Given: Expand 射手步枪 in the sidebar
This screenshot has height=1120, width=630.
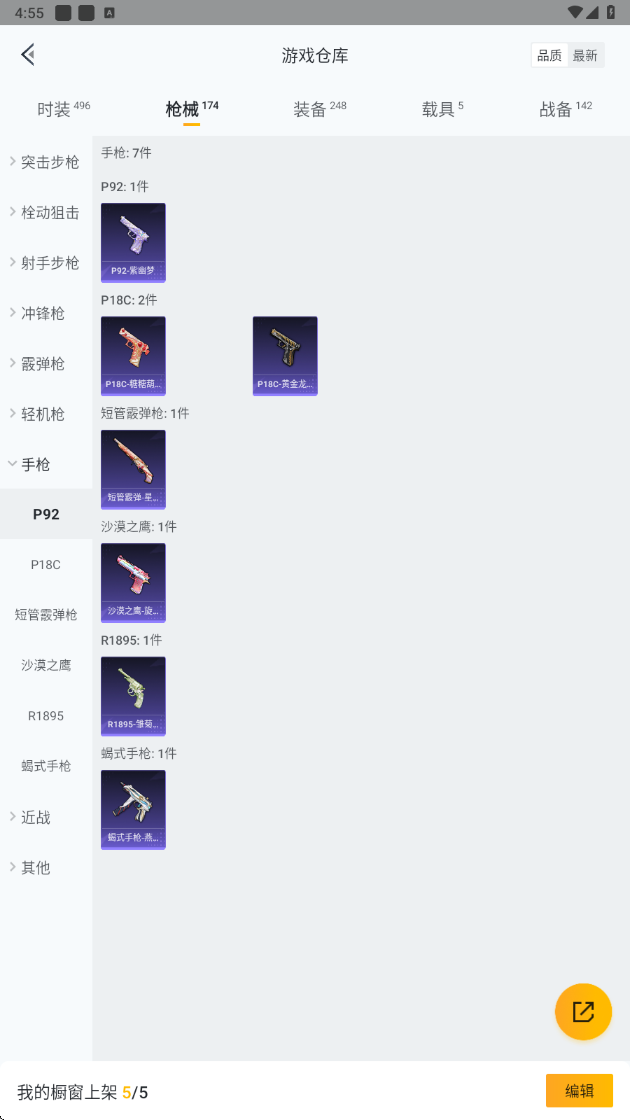Looking at the screenshot, I should [x=45, y=263].
